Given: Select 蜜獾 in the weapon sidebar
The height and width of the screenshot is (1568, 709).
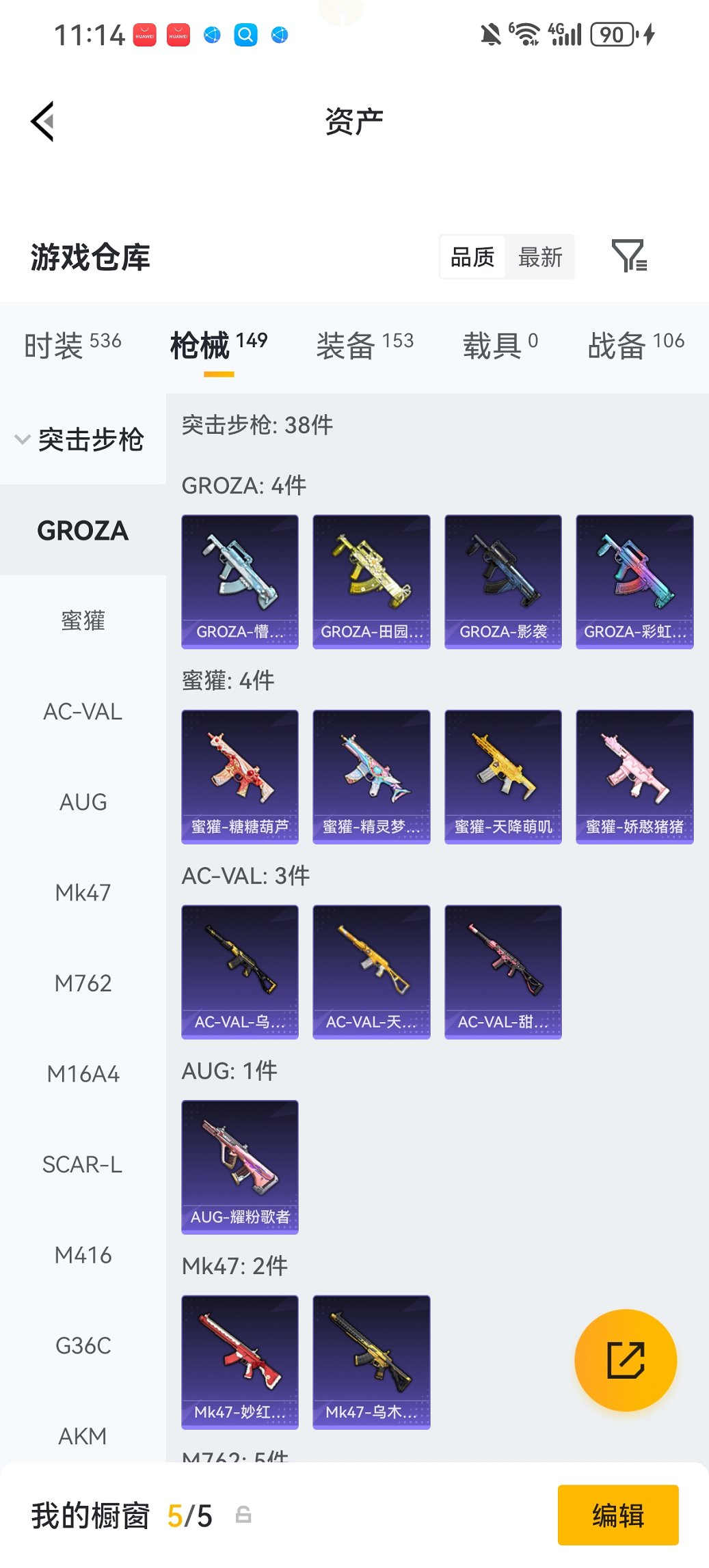Looking at the screenshot, I should [x=83, y=620].
